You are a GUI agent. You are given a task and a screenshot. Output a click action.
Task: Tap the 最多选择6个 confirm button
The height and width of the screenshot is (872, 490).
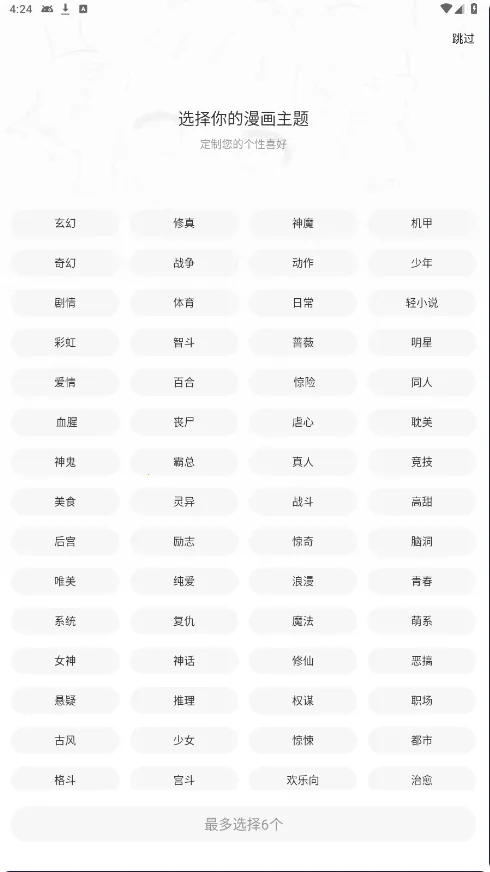pyautogui.click(x=244, y=824)
